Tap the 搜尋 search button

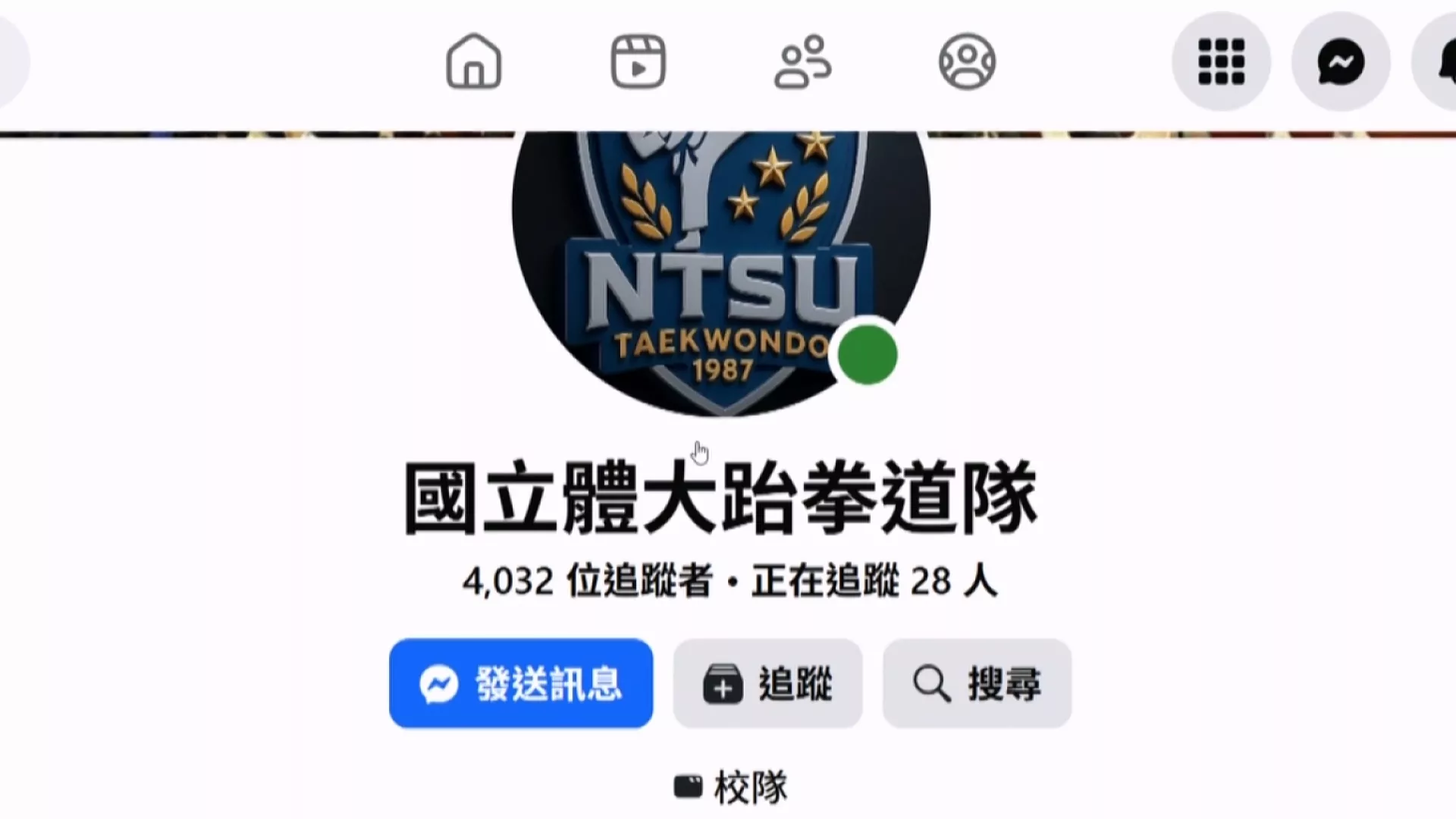tap(977, 683)
